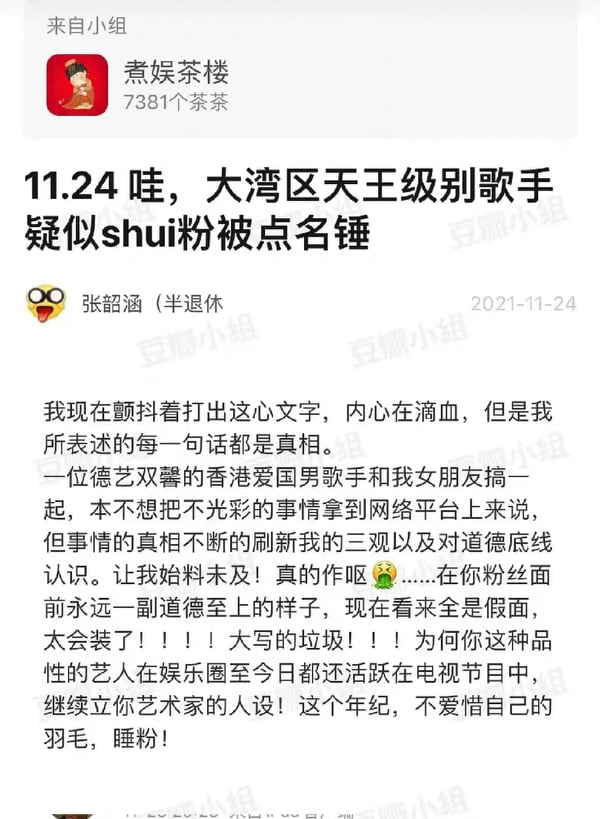
Task: Open the post author's emoji avatar
Action: click(x=46, y=303)
